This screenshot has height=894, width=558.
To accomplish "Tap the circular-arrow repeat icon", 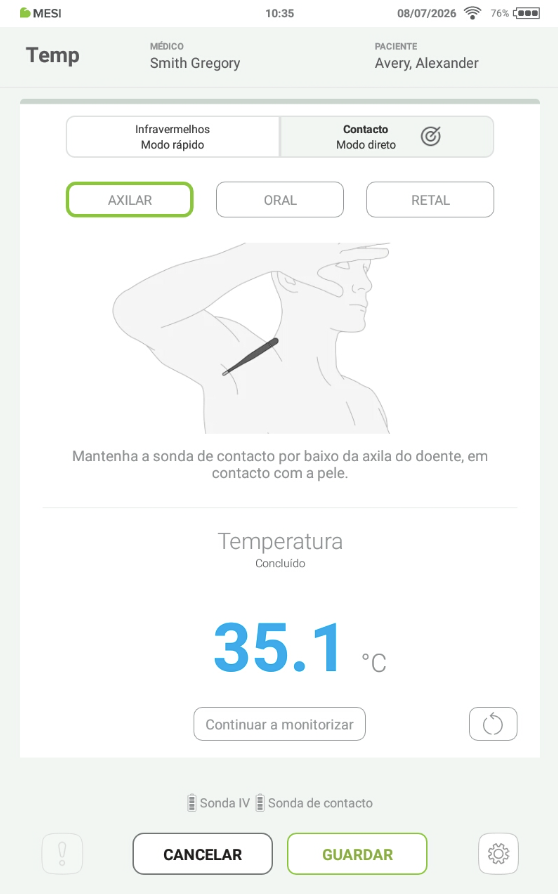I will click(x=493, y=724).
